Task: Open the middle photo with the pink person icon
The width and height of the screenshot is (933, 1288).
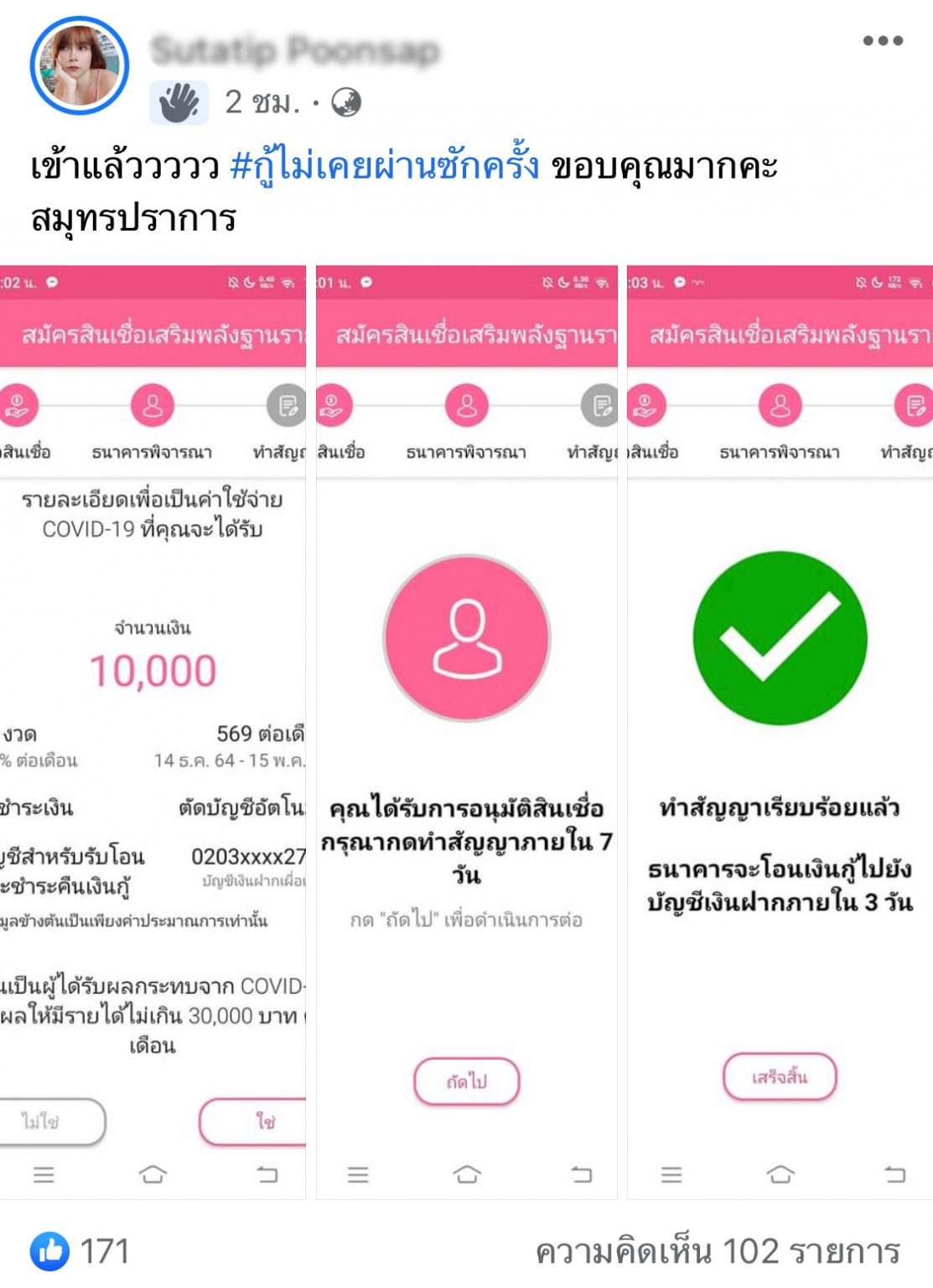Action: [x=466, y=731]
